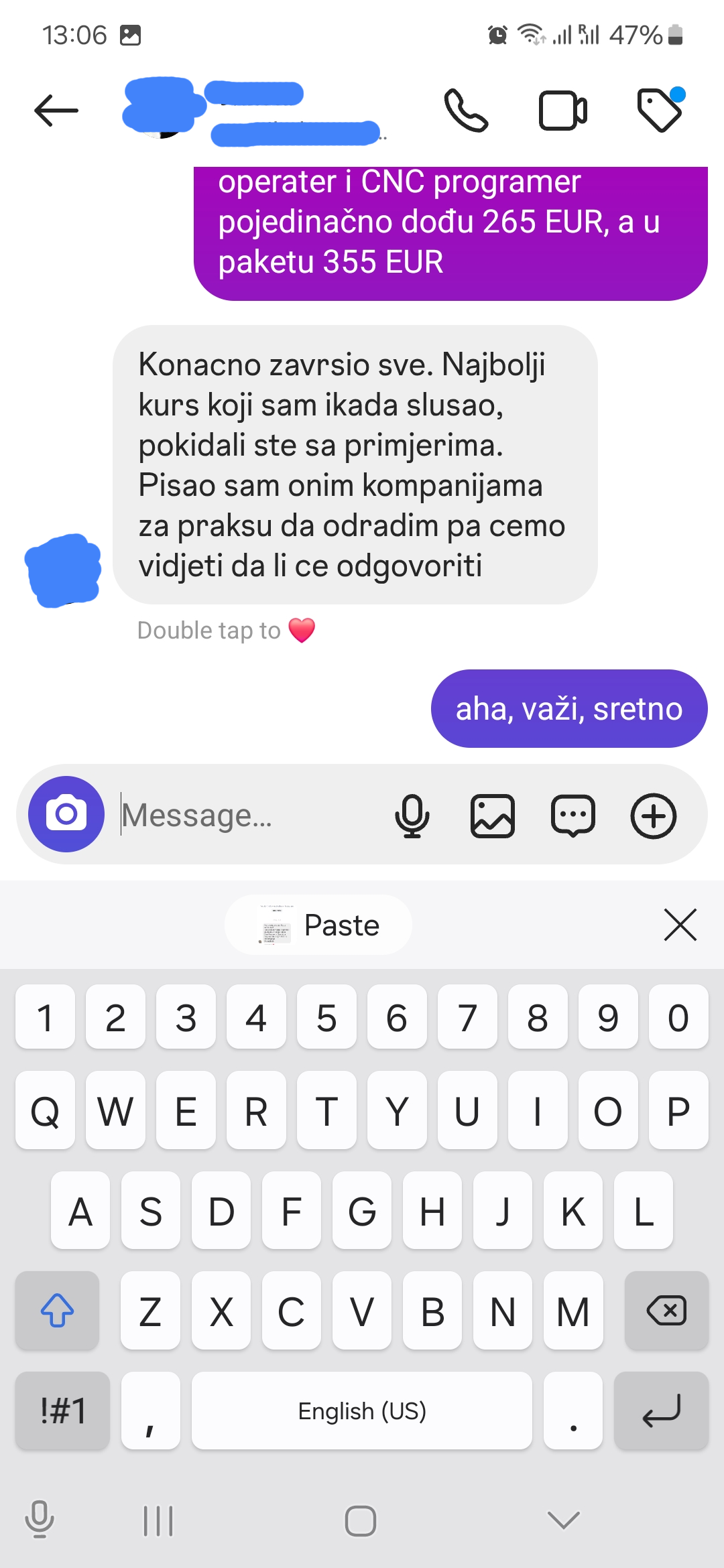Open the plus more-options icon
The width and height of the screenshot is (724, 1568).
654,815
